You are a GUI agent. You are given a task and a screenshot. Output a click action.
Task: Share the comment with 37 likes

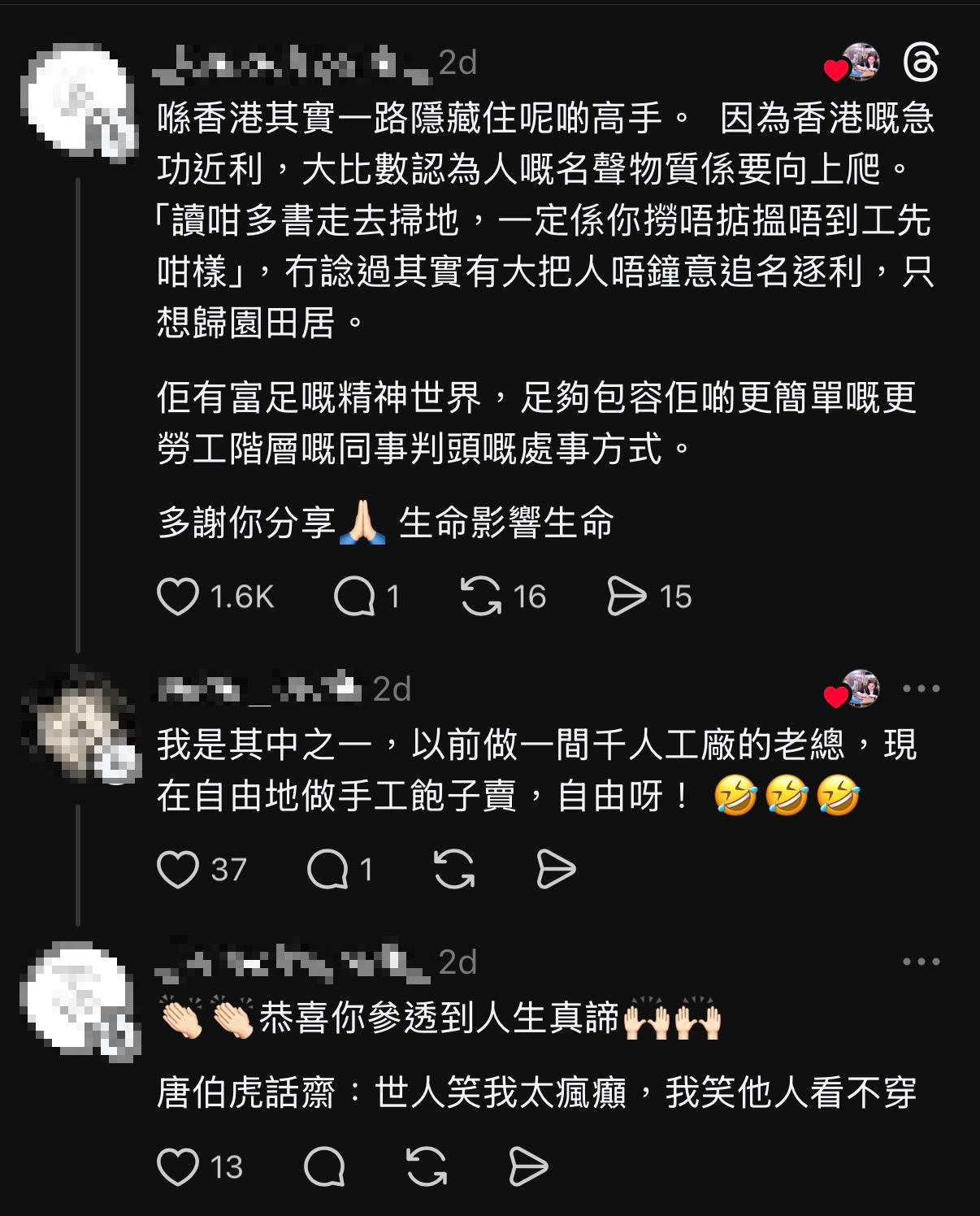pyautogui.click(x=556, y=870)
